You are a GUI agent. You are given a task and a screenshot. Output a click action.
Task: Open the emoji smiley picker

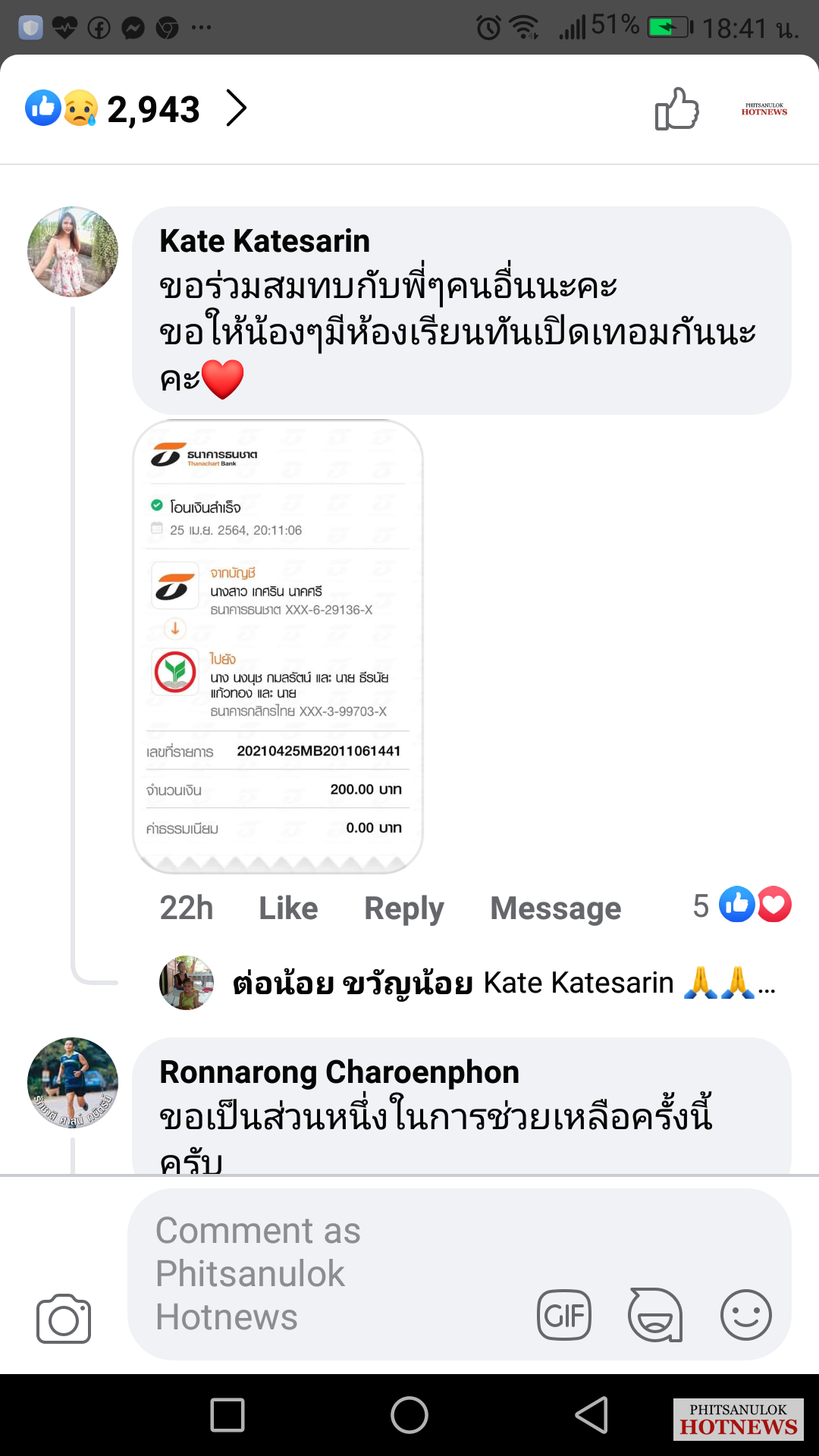(x=746, y=1315)
